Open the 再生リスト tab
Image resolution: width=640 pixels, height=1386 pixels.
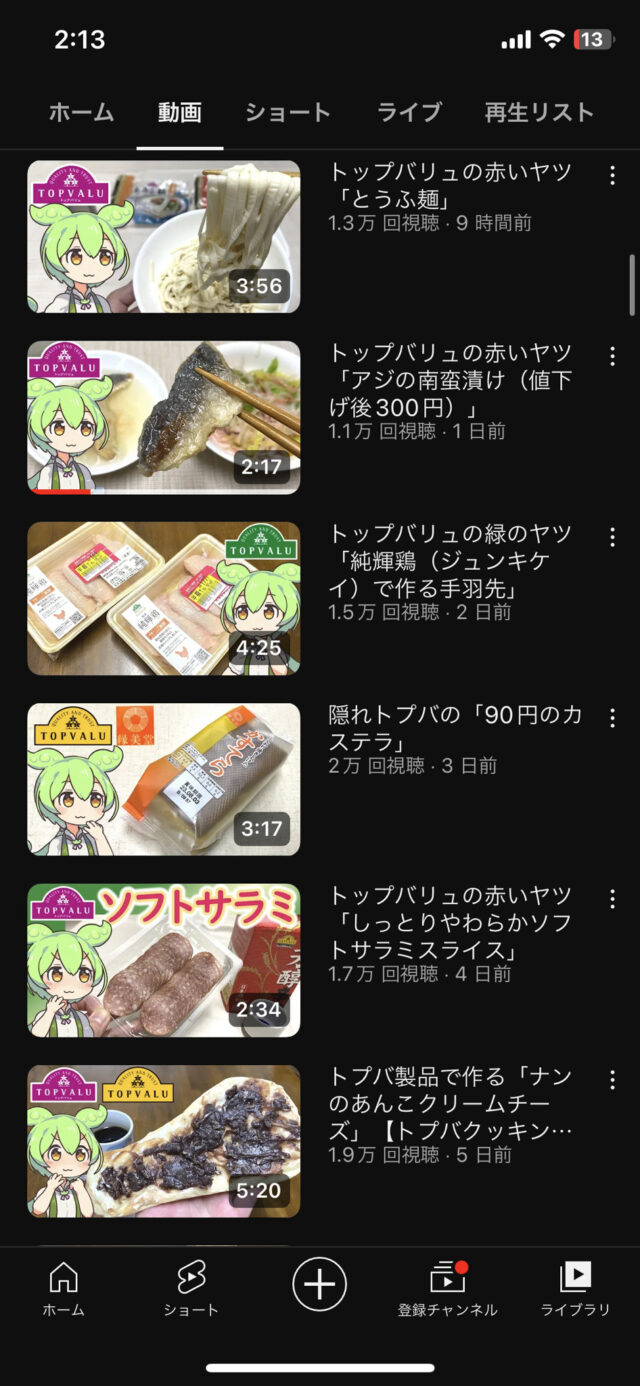pyautogui.click(x=539, y=113)
